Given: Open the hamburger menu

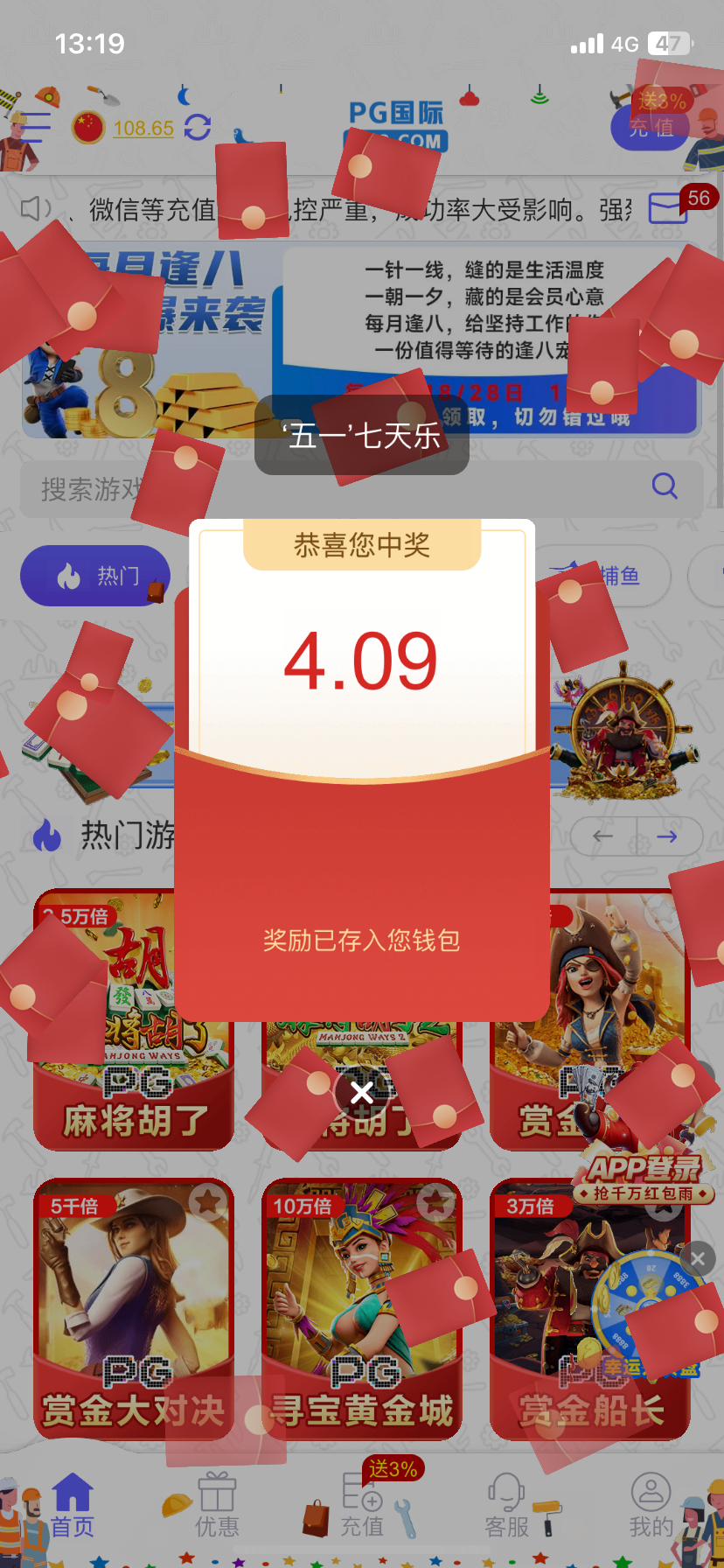Looking at the screenshot, I should 33,128.
